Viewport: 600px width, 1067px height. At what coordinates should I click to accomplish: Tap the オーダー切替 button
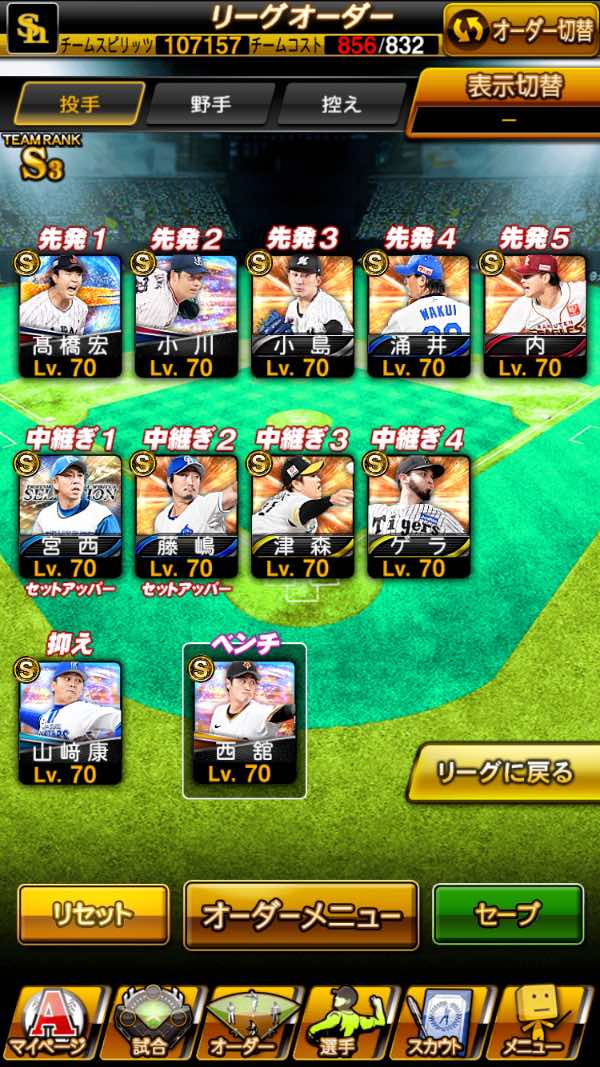[520, 29]
